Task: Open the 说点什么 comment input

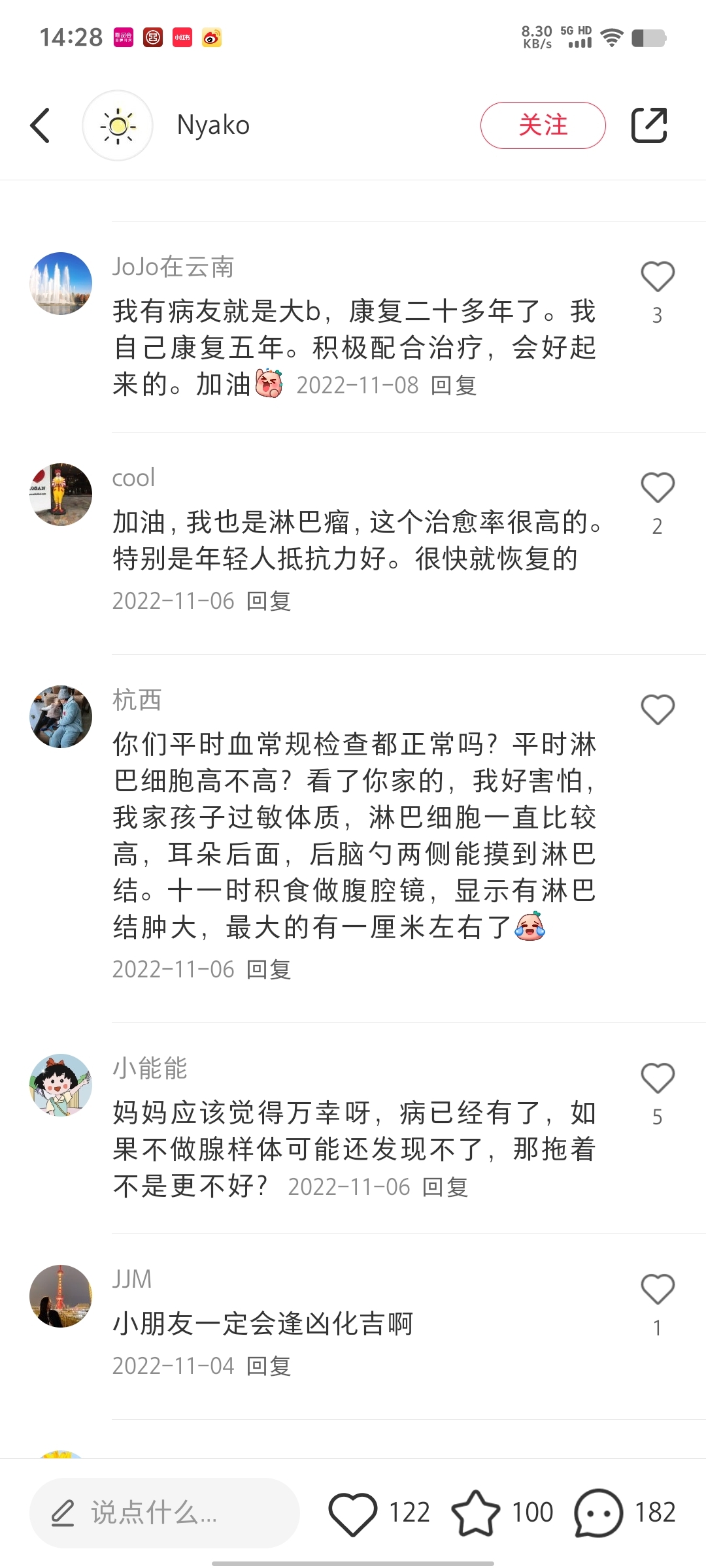Action: (163, 1512)
